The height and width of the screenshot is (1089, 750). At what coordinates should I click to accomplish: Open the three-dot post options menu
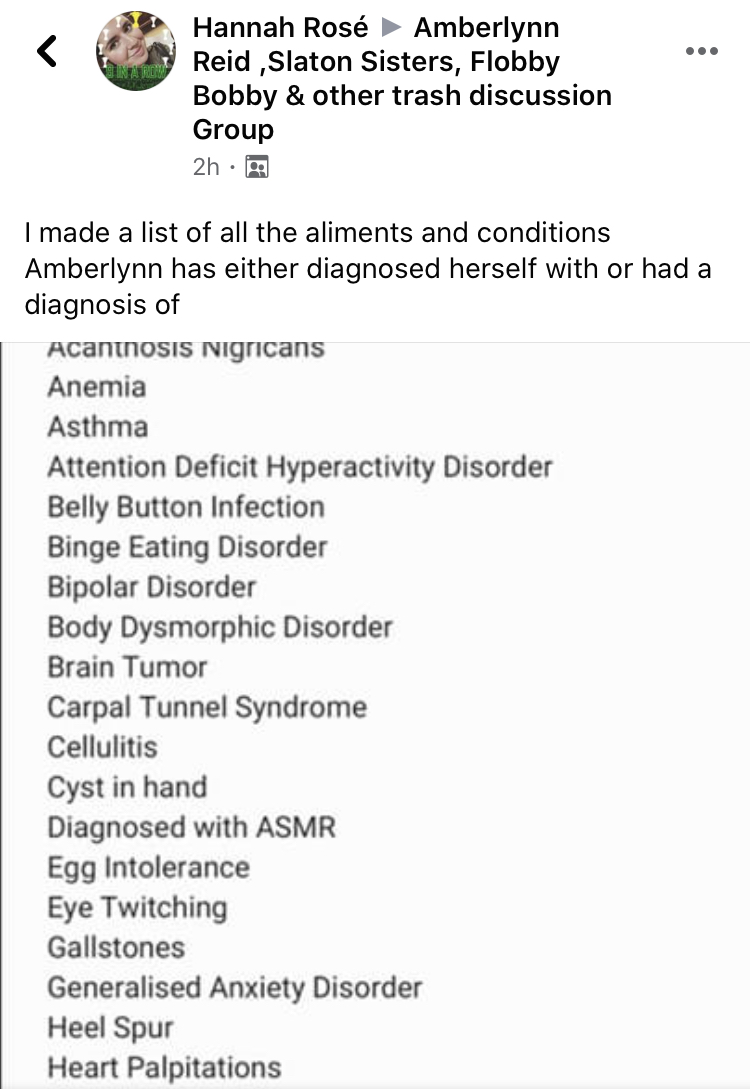(x=701, y=51)
